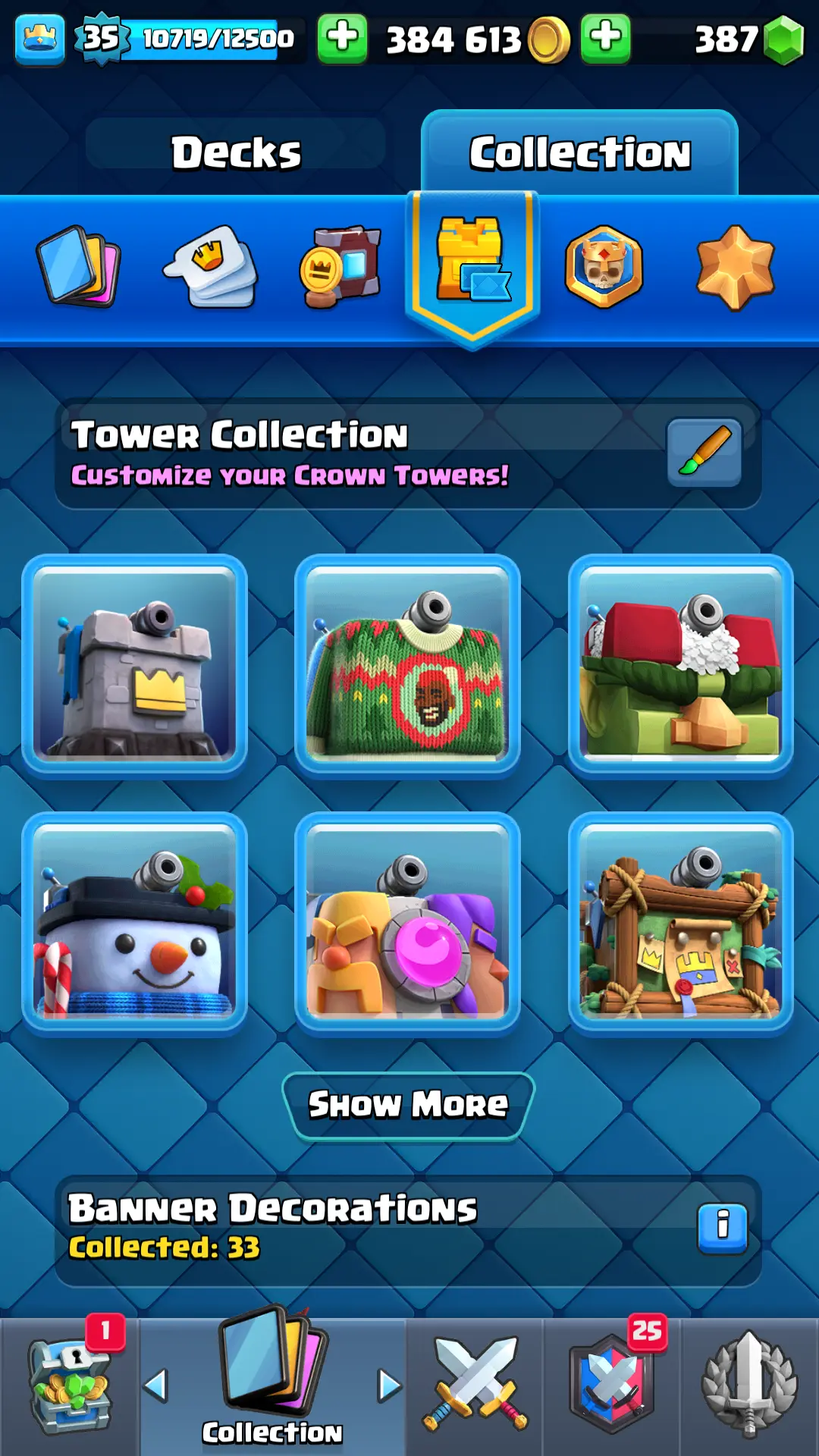Open the player profile crown icon

tap(39, 38)
